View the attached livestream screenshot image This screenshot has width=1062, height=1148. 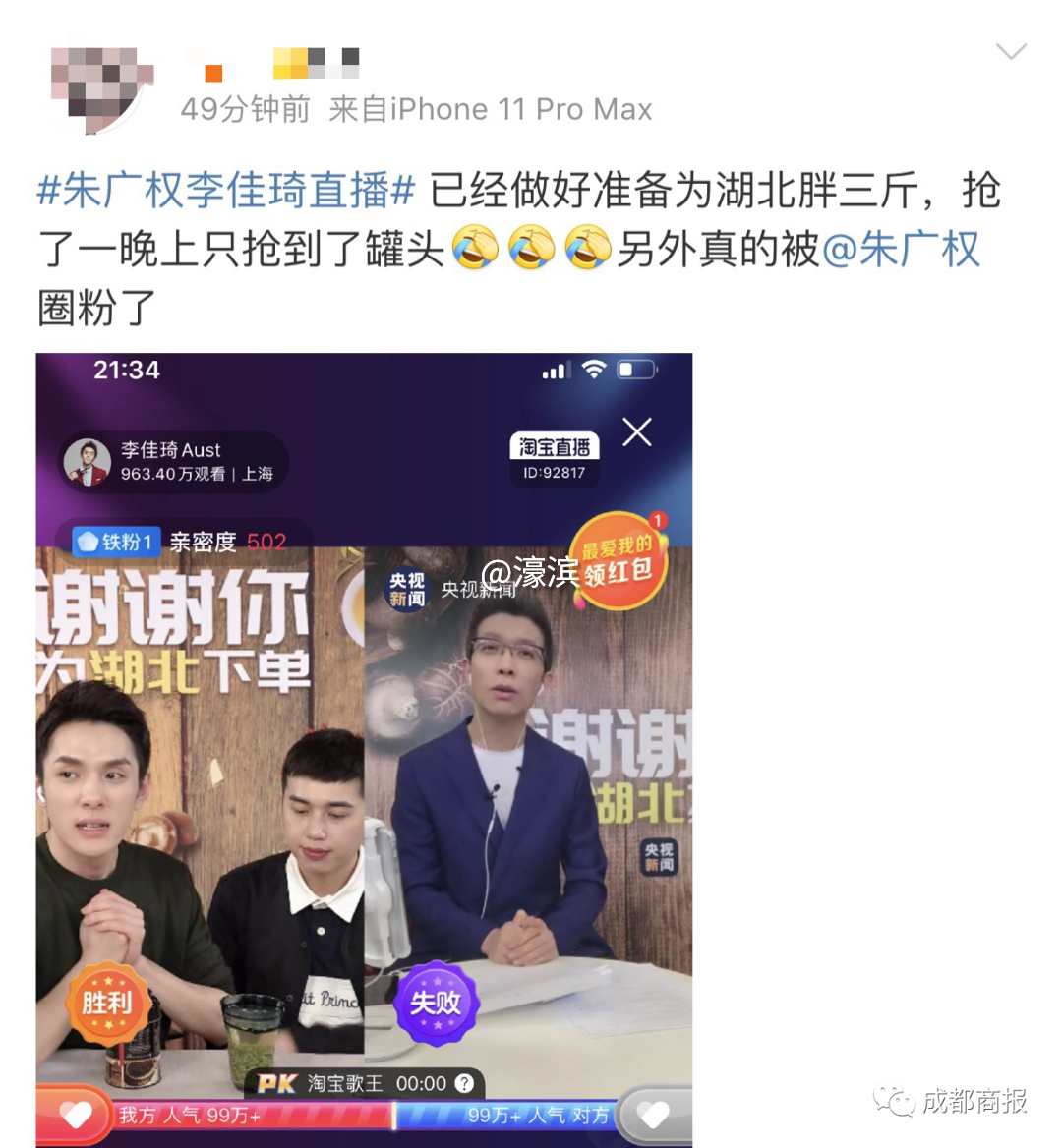(x=364, y=749)
